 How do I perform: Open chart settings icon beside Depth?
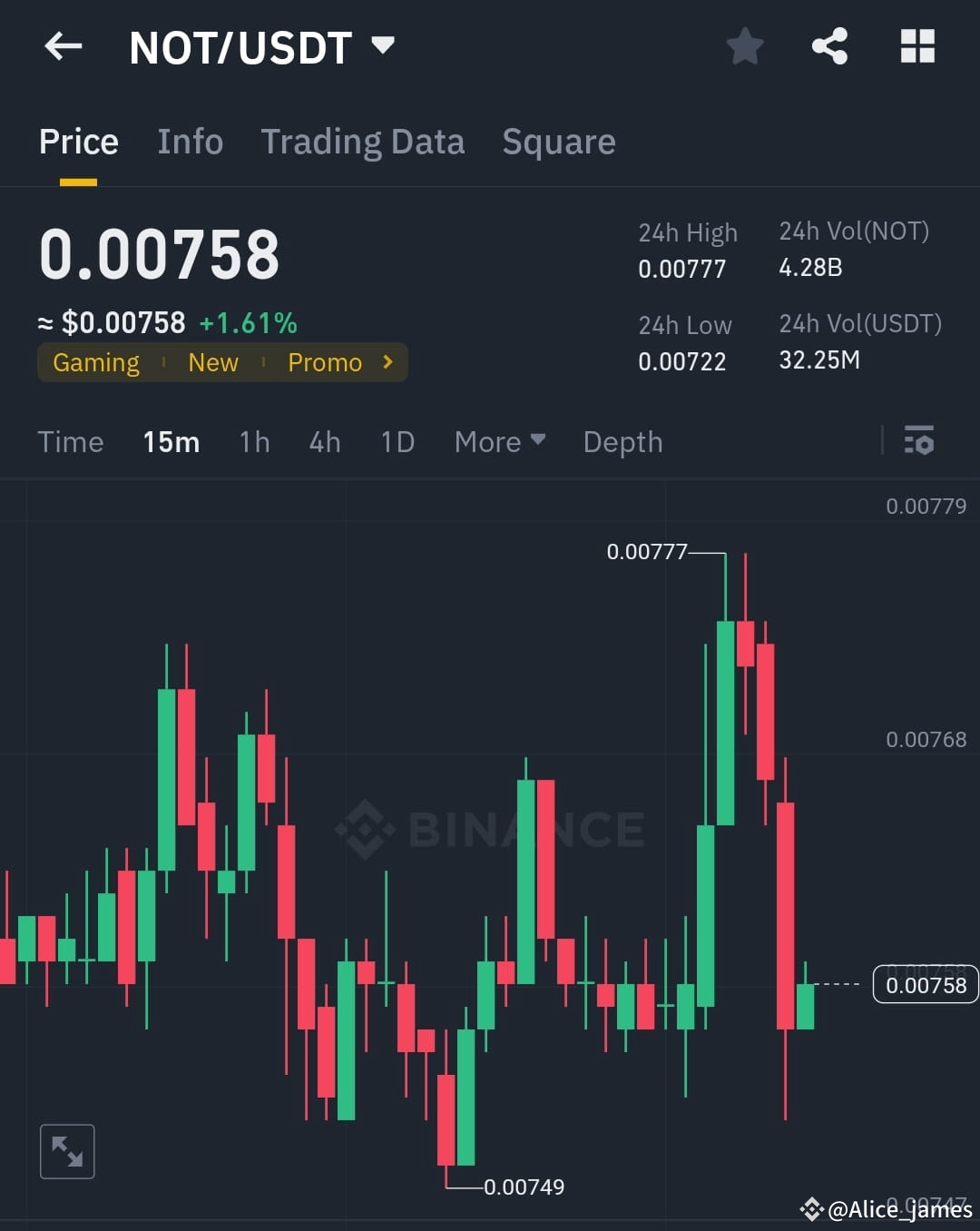tap(920, 442)
